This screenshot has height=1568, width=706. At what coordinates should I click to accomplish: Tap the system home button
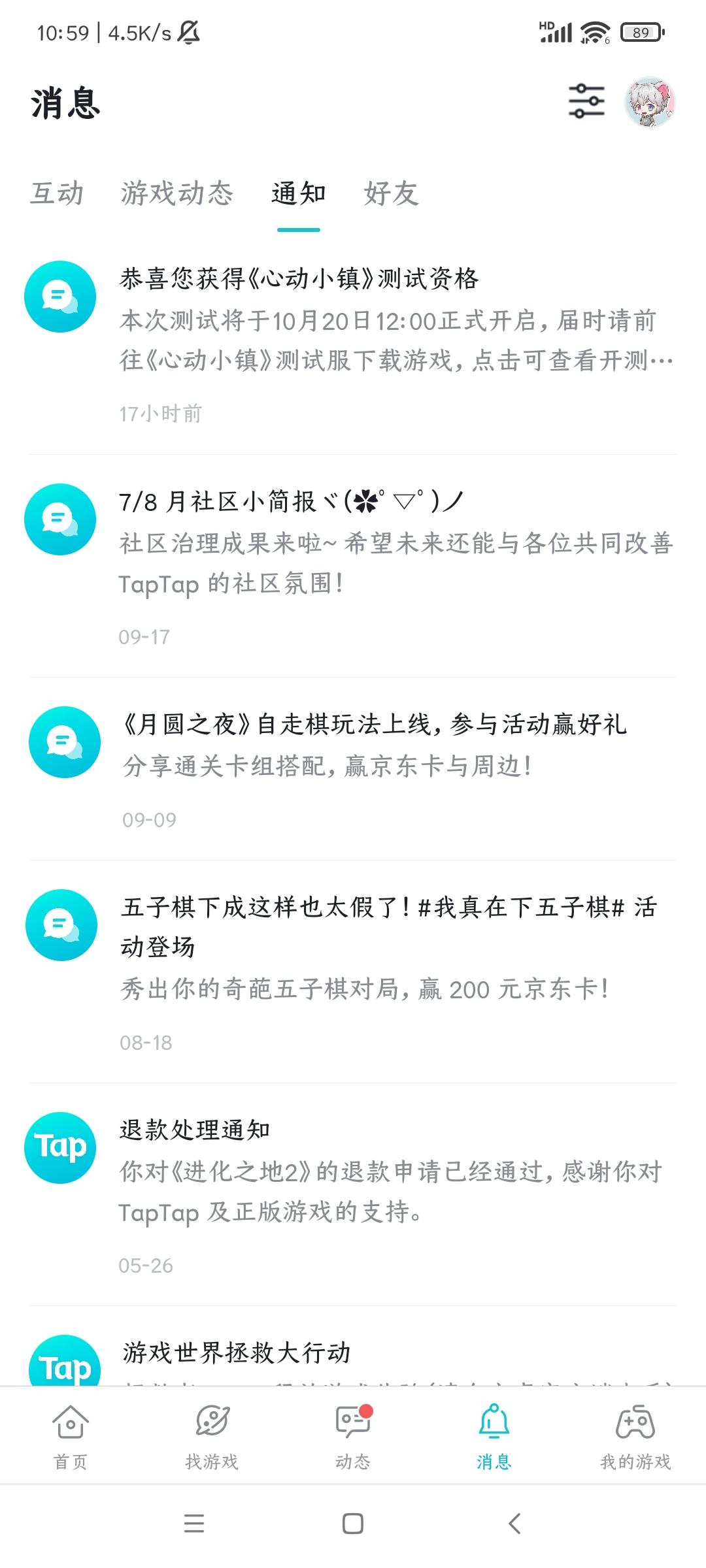[353, 1524]
